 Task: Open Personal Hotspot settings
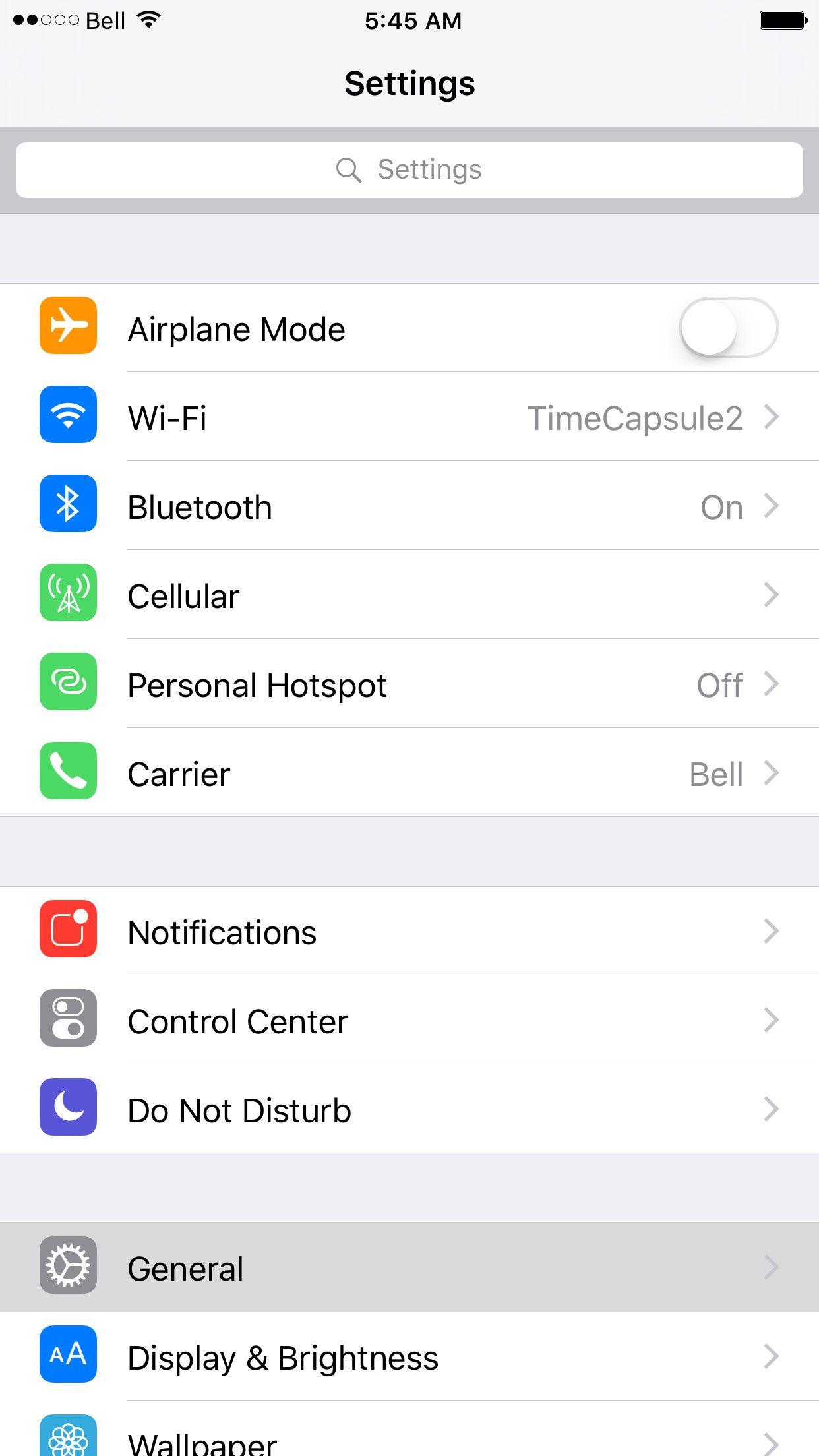point(409,684)
